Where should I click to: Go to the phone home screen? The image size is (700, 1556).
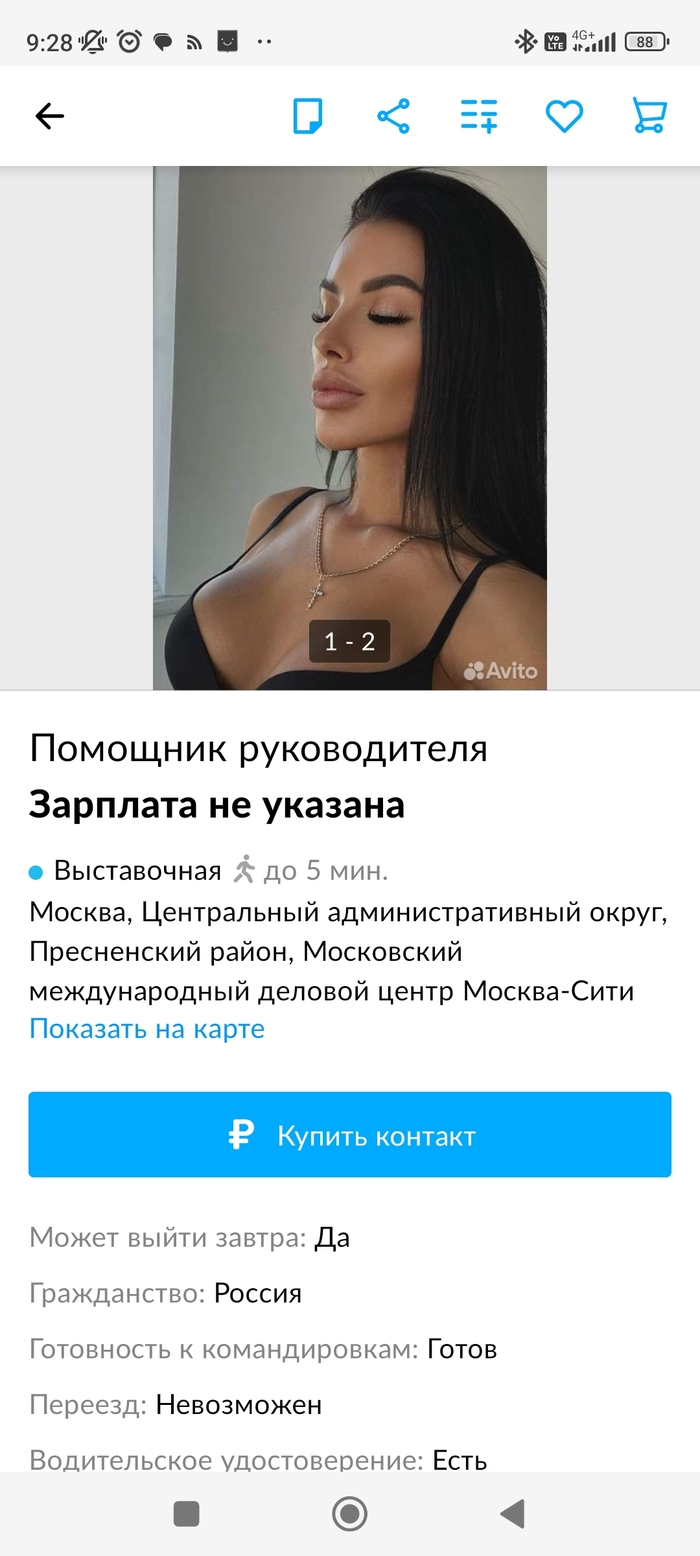[x=350, y=1514]
